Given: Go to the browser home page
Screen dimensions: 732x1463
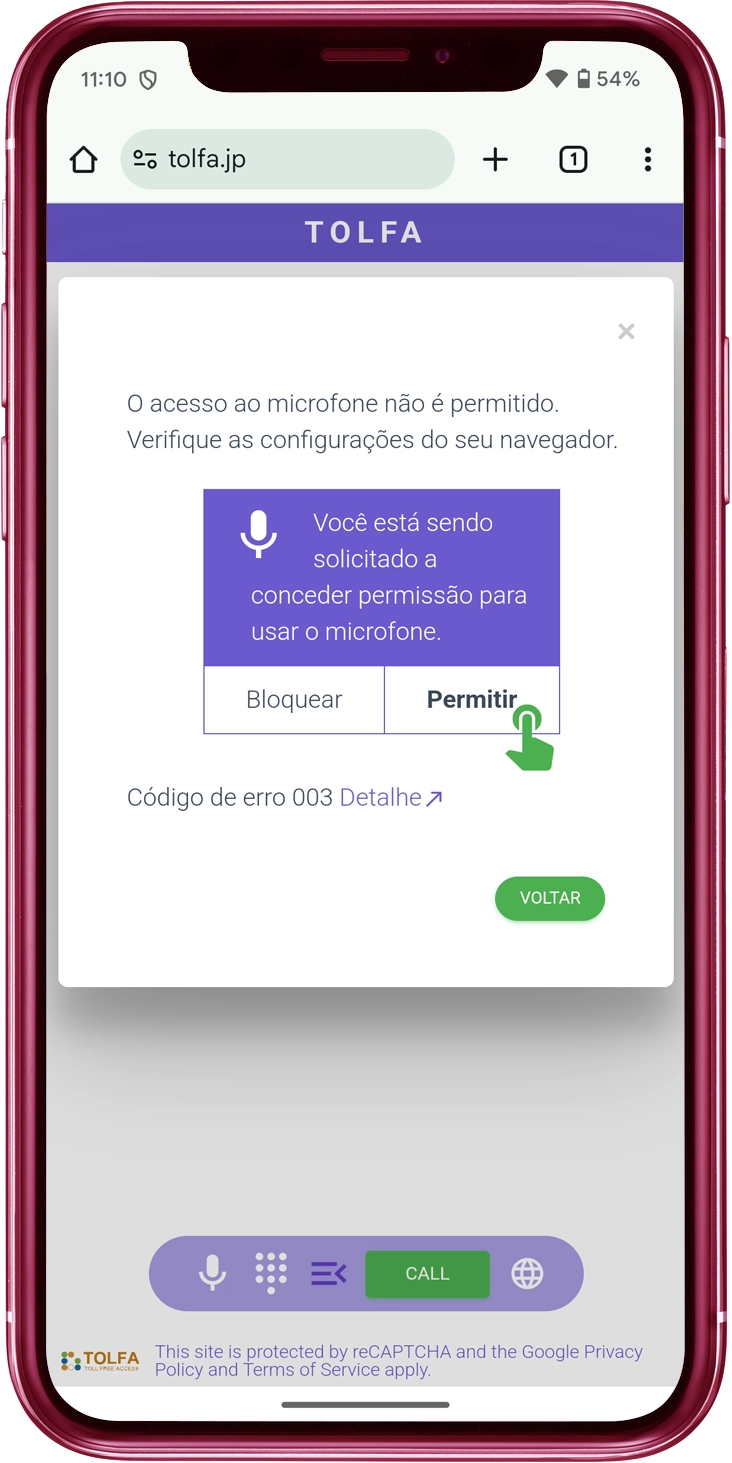Looking at the screenshot, I should (x=84, y=160).
